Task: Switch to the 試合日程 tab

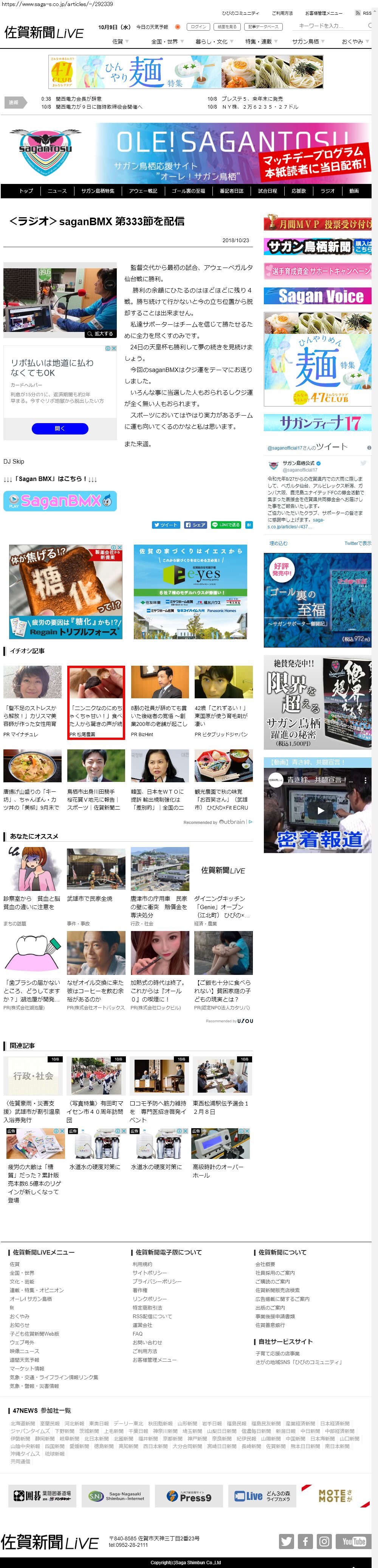Action: click(267, 190)
